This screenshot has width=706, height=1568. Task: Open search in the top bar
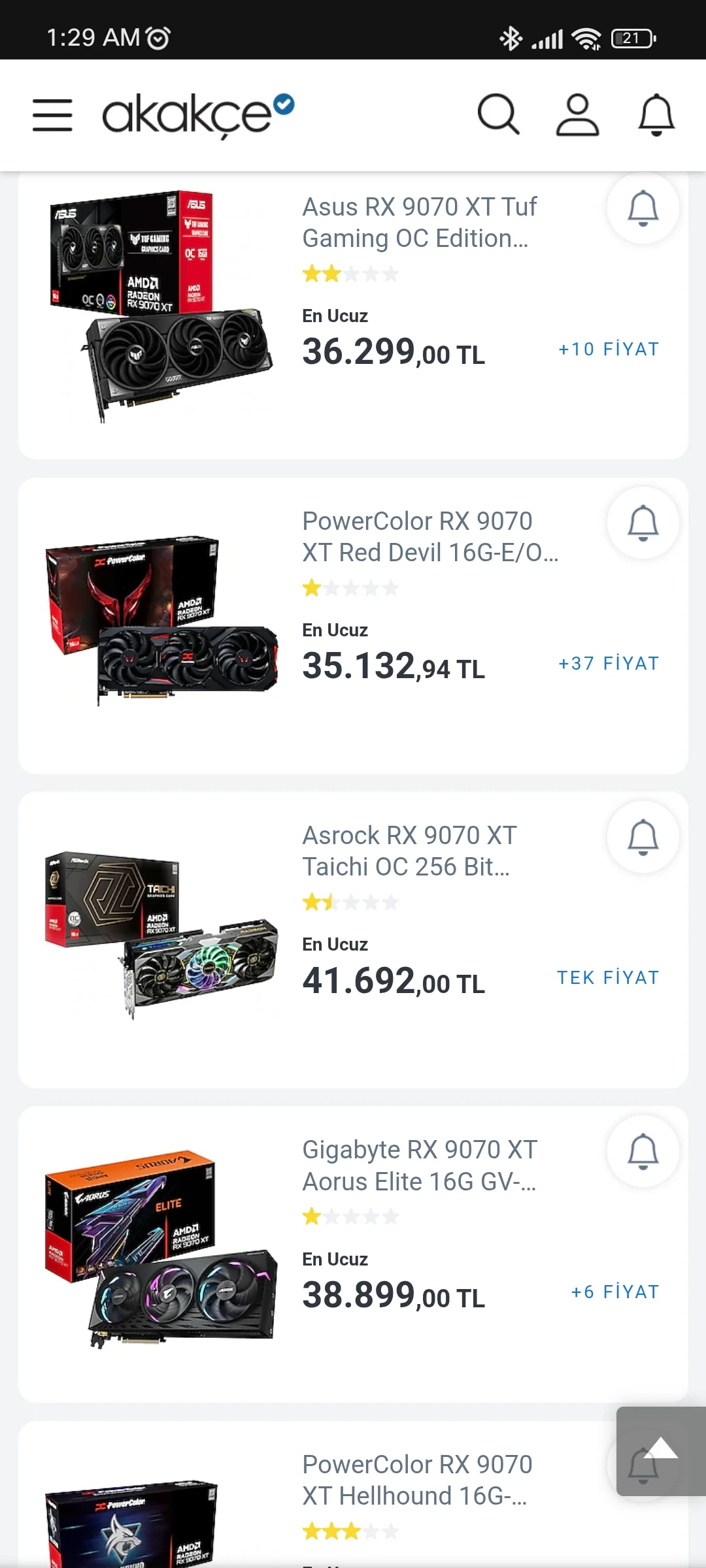coord(498,115)
